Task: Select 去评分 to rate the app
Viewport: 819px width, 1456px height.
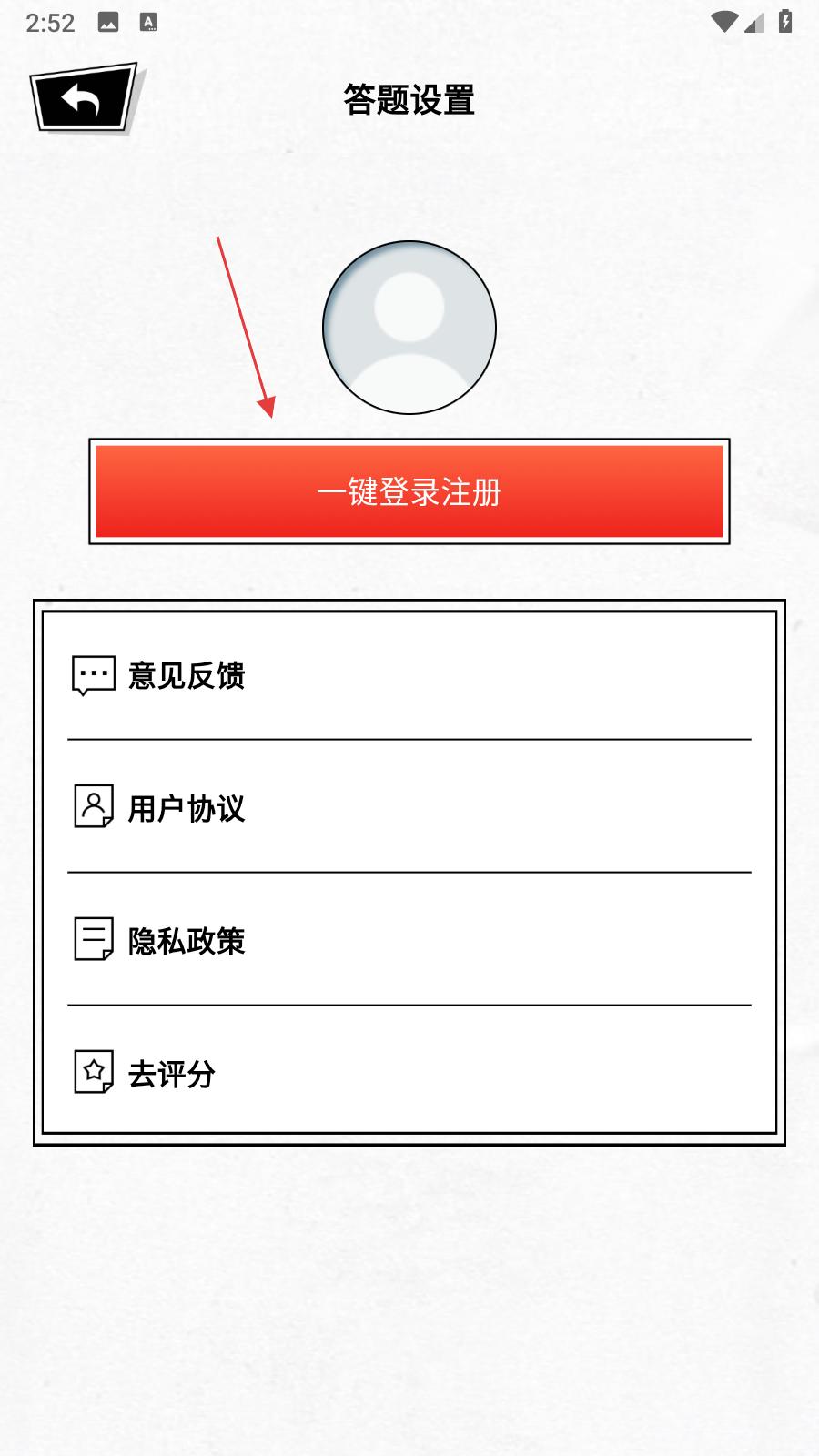Action: point(409,1074)
